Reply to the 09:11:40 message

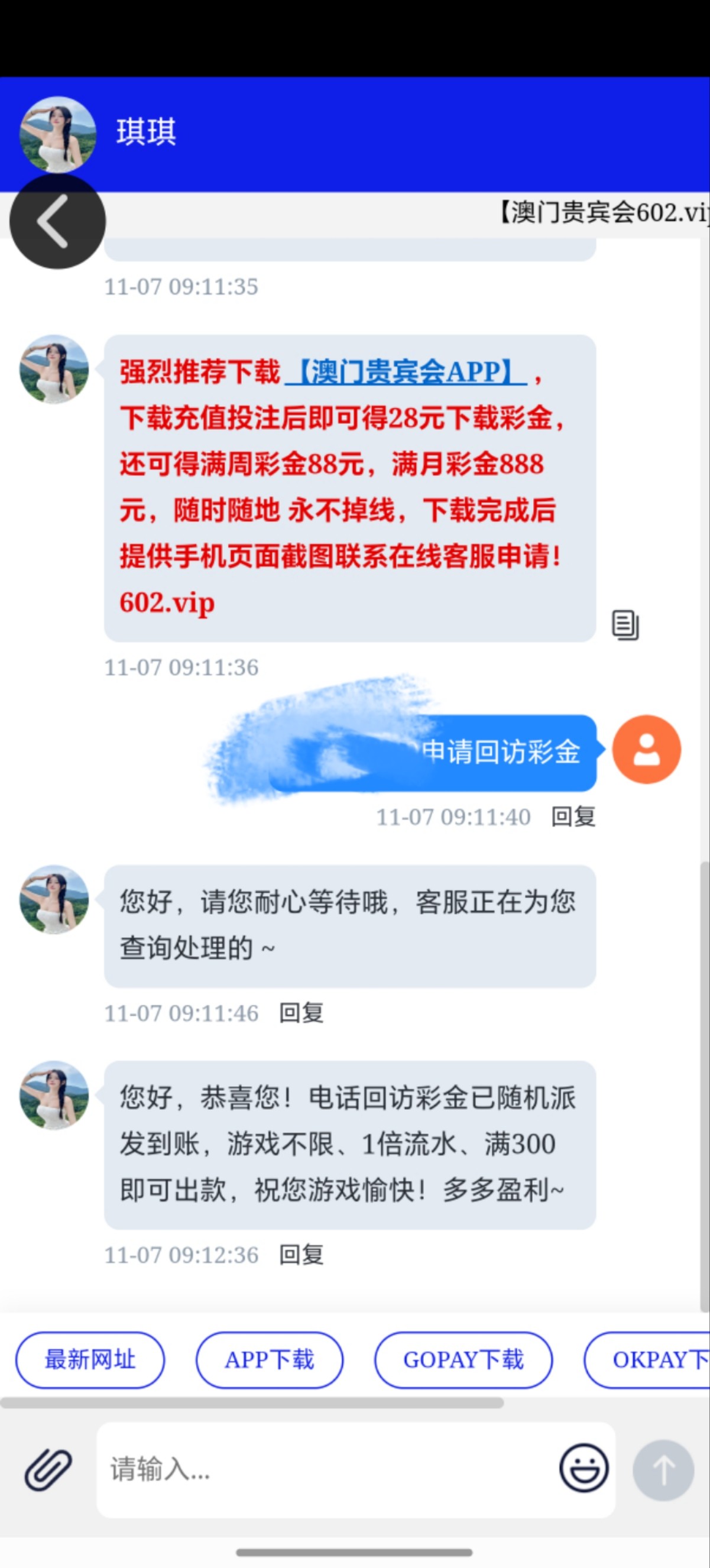click(572, 817)
